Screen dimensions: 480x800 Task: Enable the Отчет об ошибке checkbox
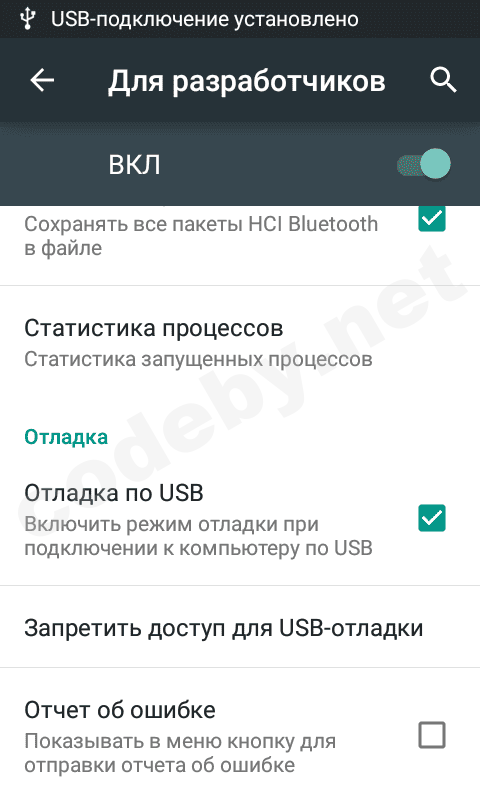click(432, 735)
